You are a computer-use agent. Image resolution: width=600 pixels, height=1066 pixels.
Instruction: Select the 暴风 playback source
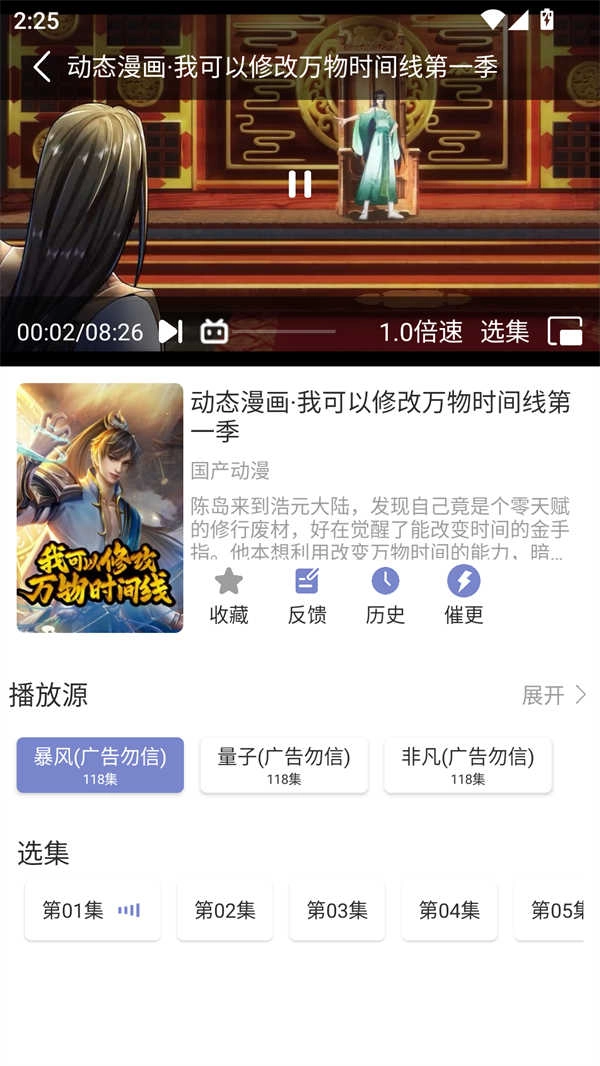[100, 765]
